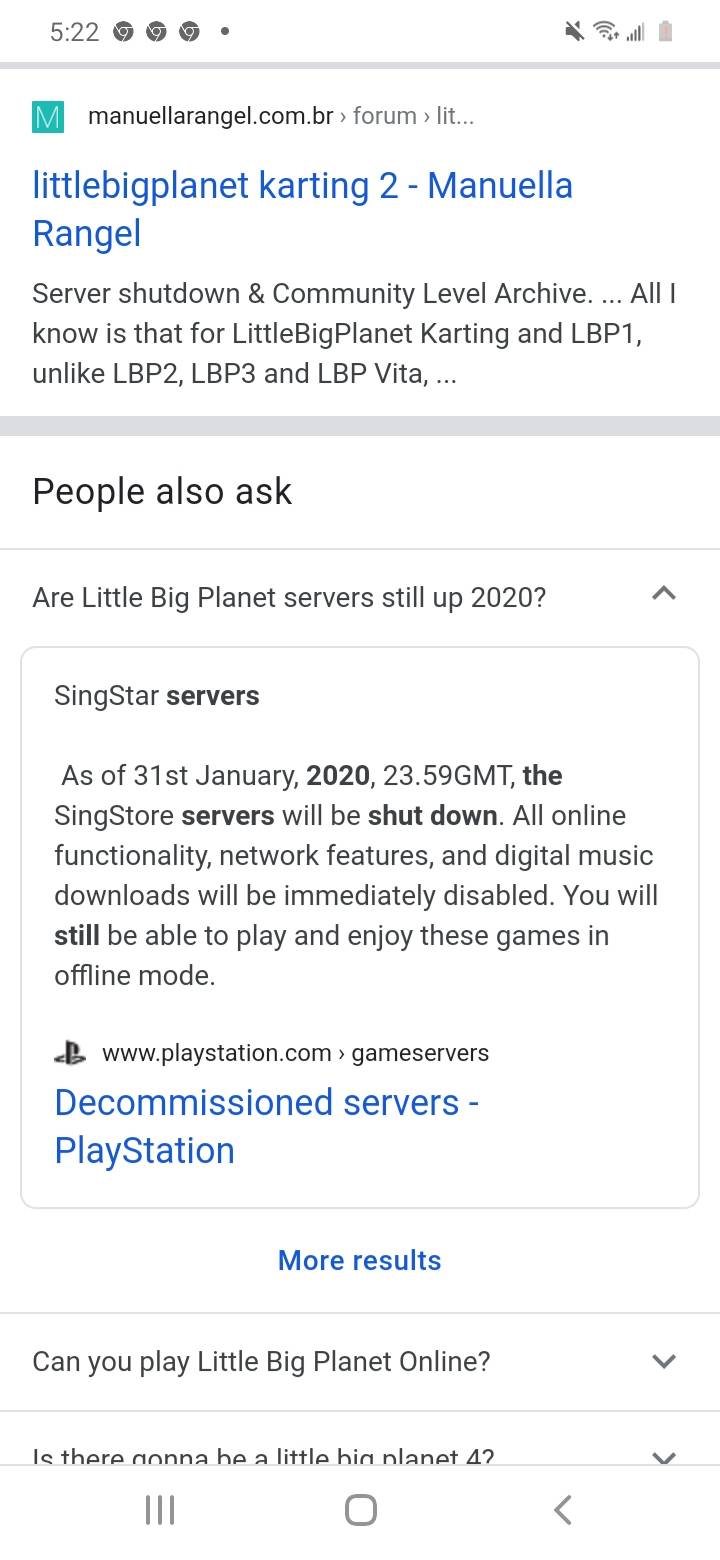Tap the manuellarangel.com.br breadcrumb text
Image resolution: width=720 pixels, height=1560 pixels.
tap(210, 115)
